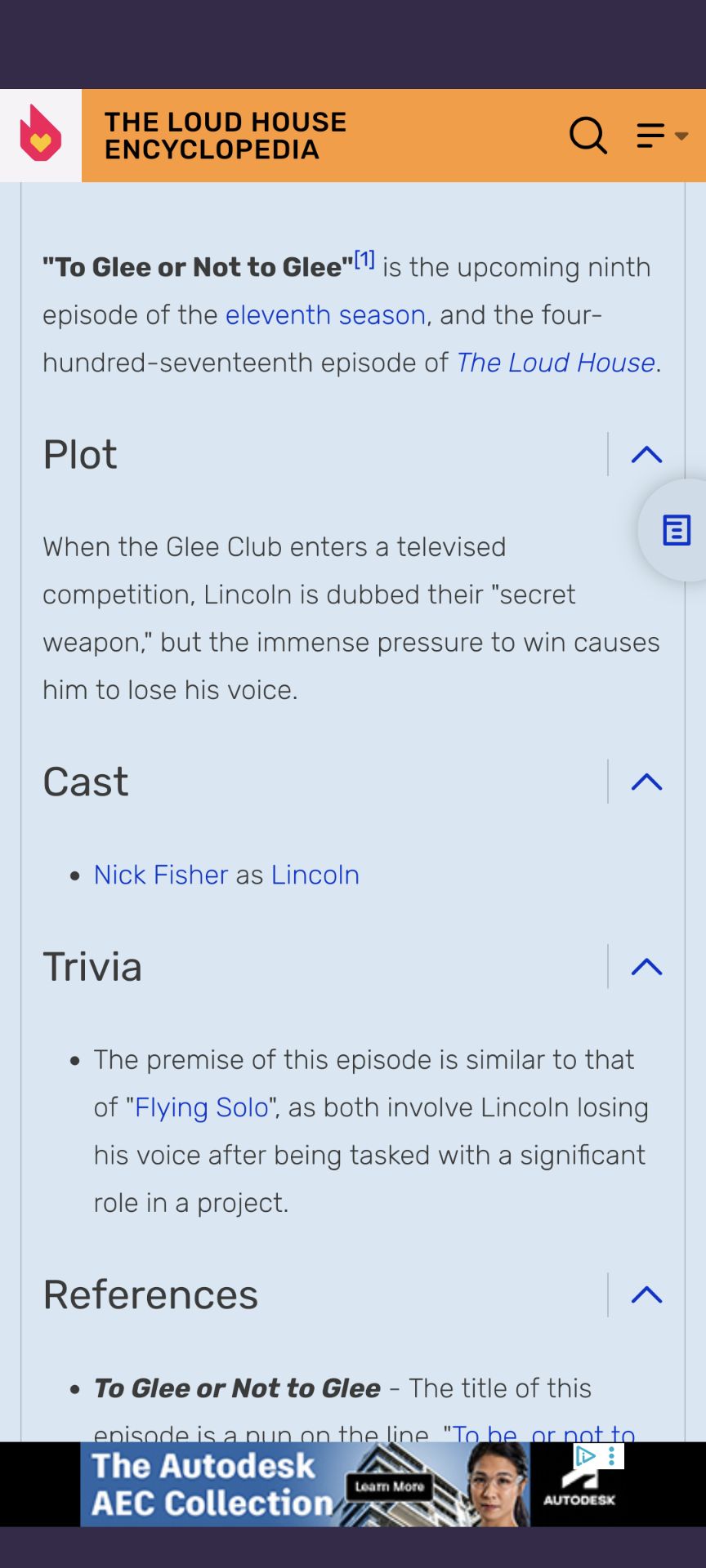Screen dimensions: 706x1568
Task: Collapse the References section
Action: (646, 1295)
